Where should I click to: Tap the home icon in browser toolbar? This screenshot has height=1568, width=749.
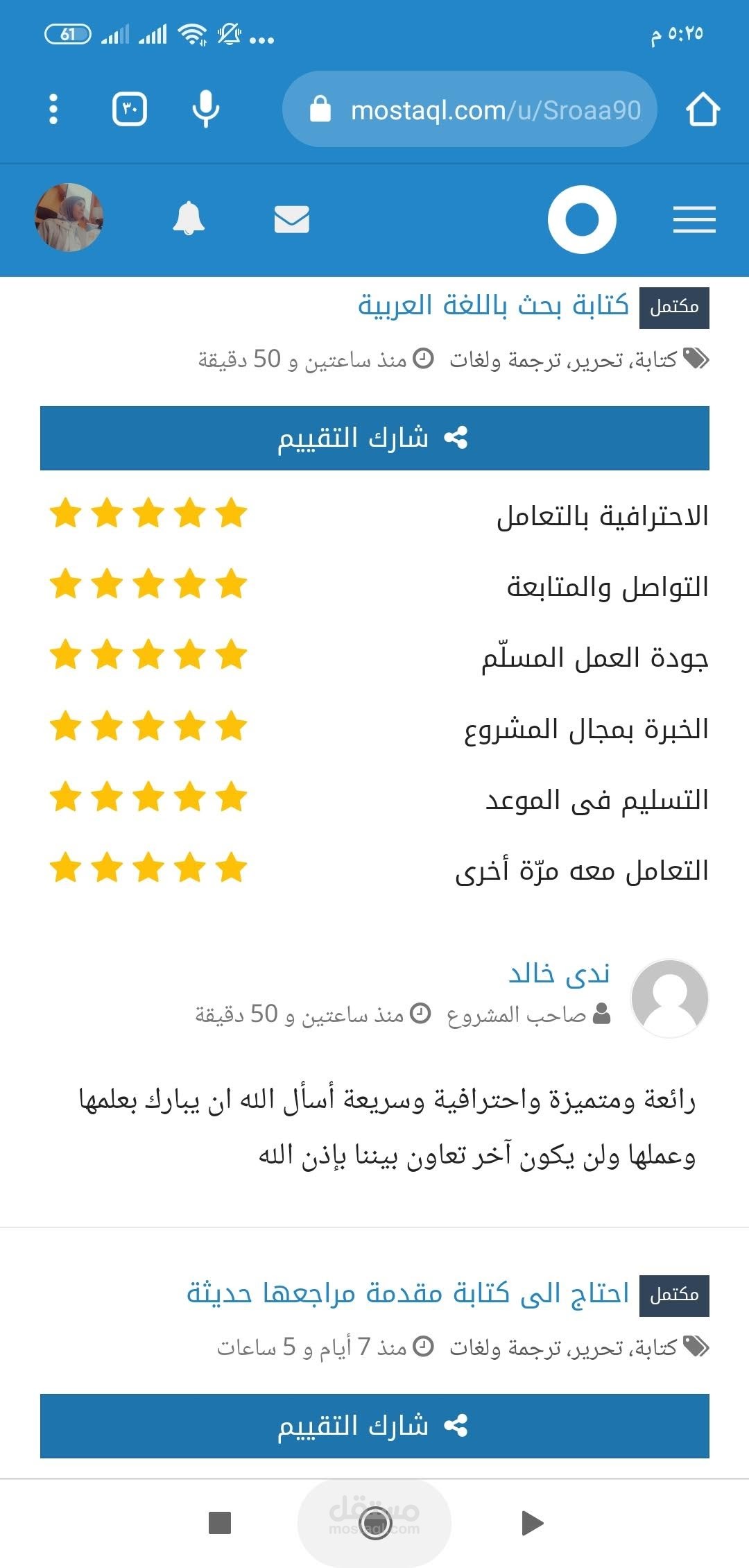point(706,109)
